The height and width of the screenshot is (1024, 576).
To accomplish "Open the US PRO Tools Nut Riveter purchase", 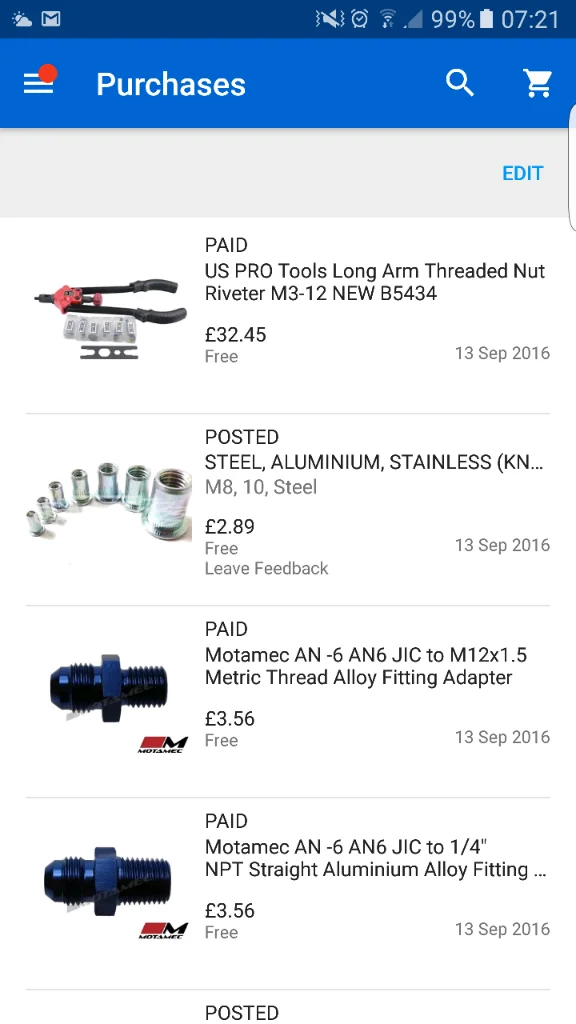I will tap(288, 315).
